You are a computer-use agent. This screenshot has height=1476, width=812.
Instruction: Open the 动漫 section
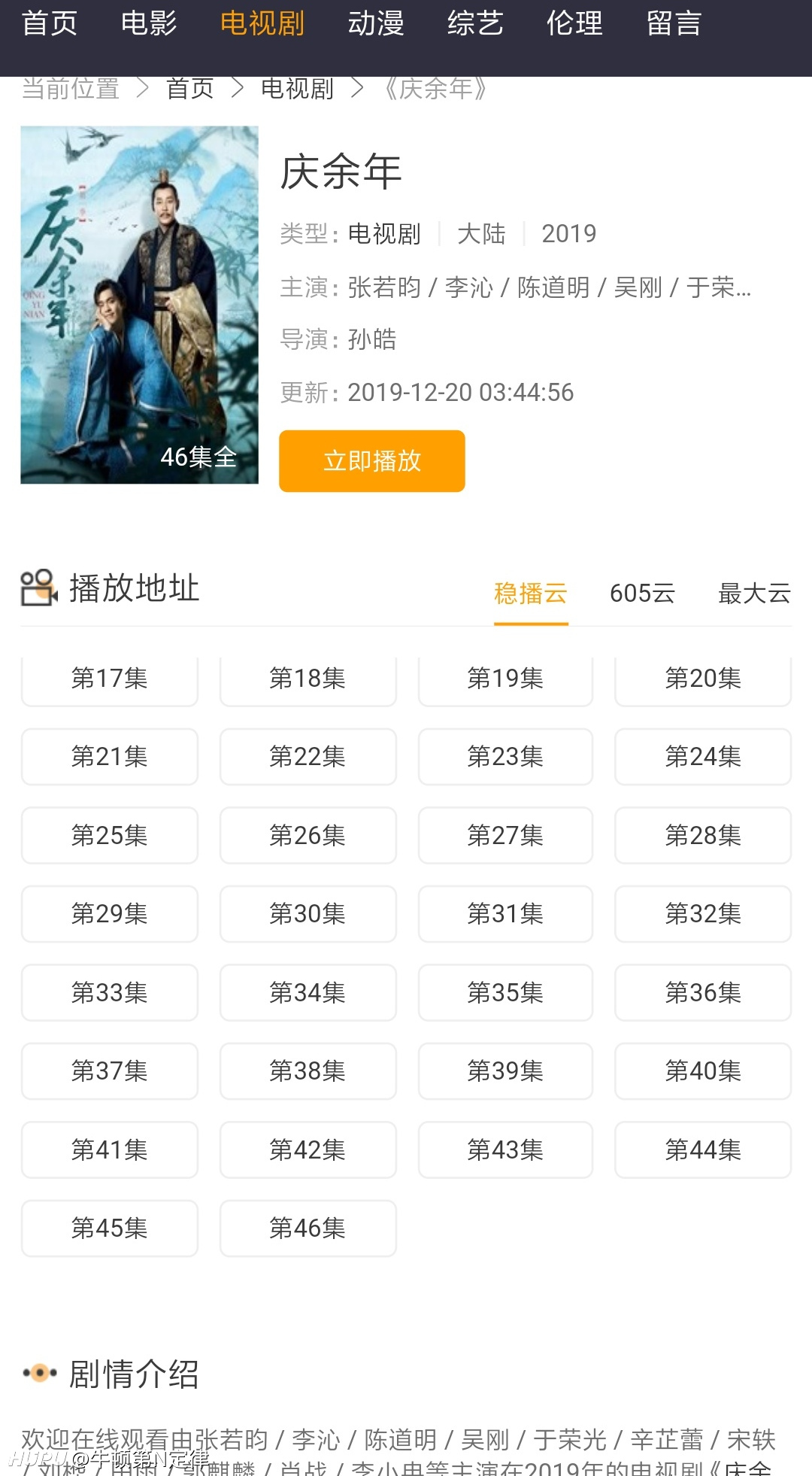(376, 23)
